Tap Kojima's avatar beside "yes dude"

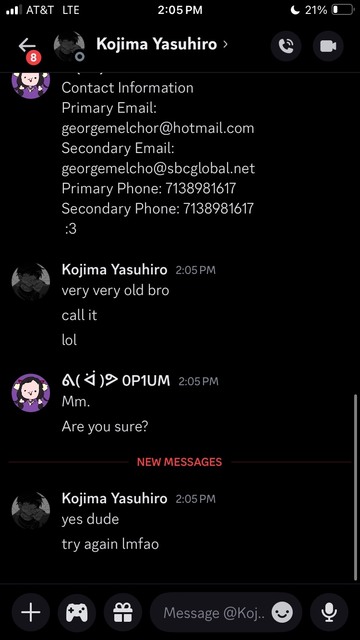pyautogui.click(x=31, y=510)
